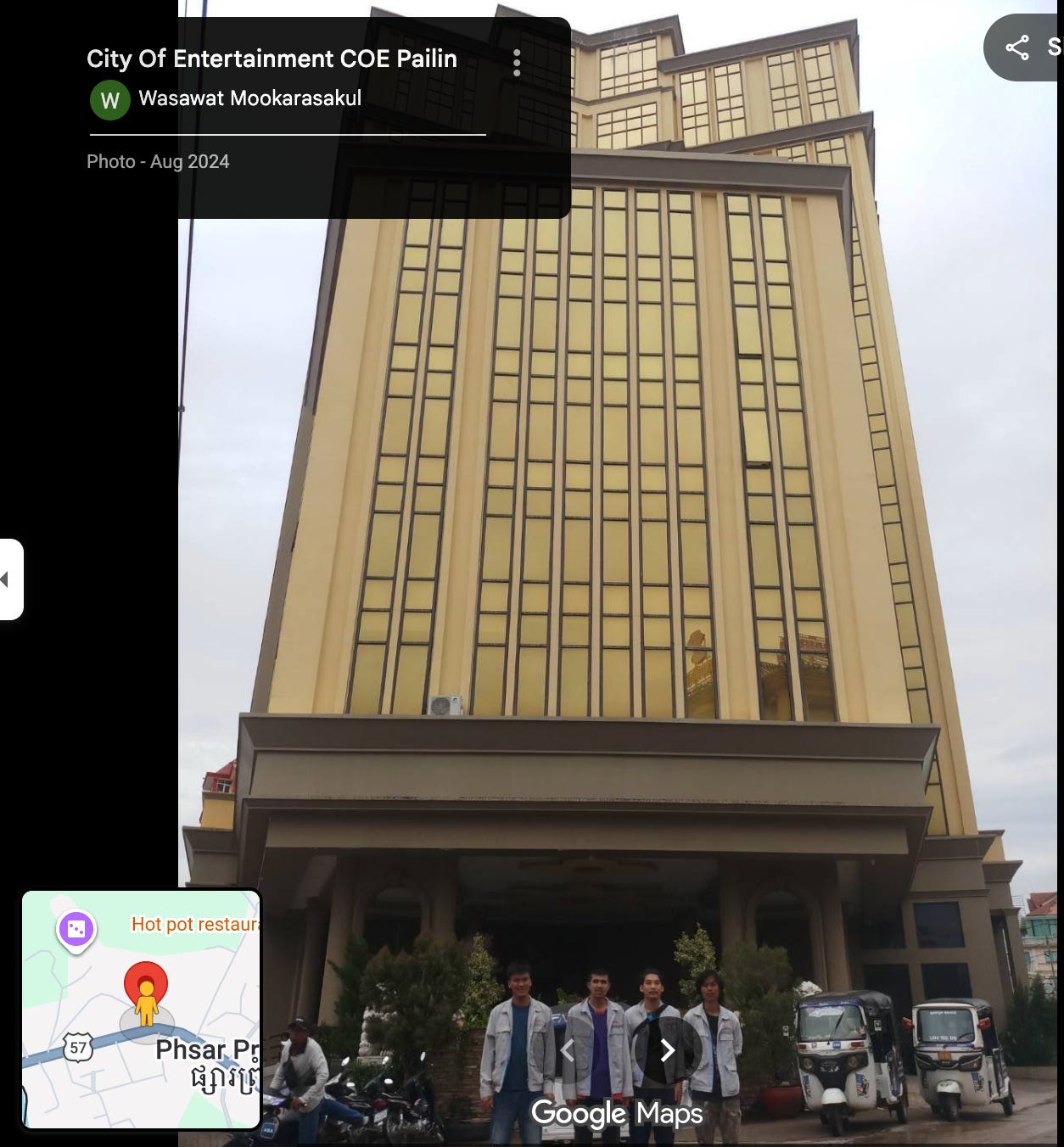Open the three-dot overflow menu
The image size is (1064, 1147).
coord(517,63)
